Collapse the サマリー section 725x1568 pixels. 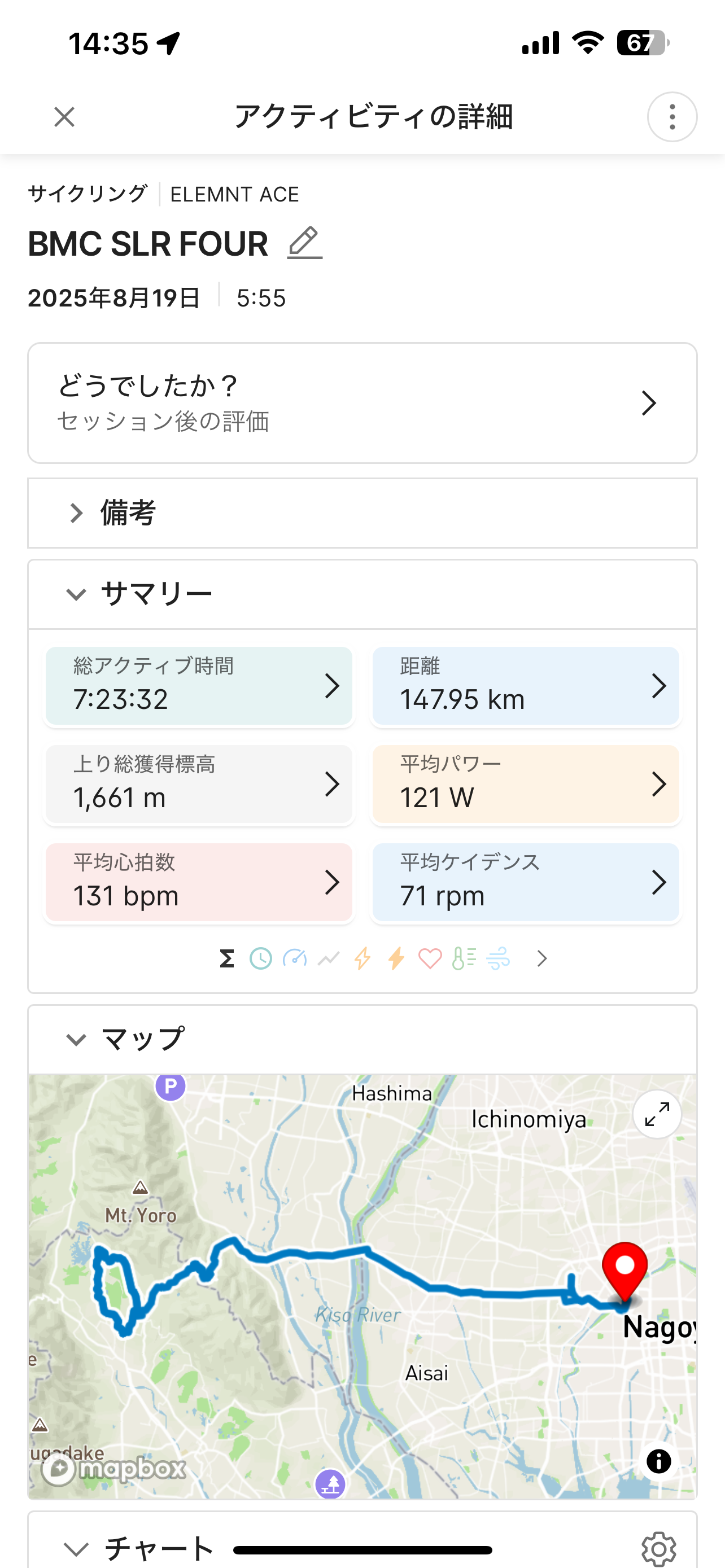point(76,594)
